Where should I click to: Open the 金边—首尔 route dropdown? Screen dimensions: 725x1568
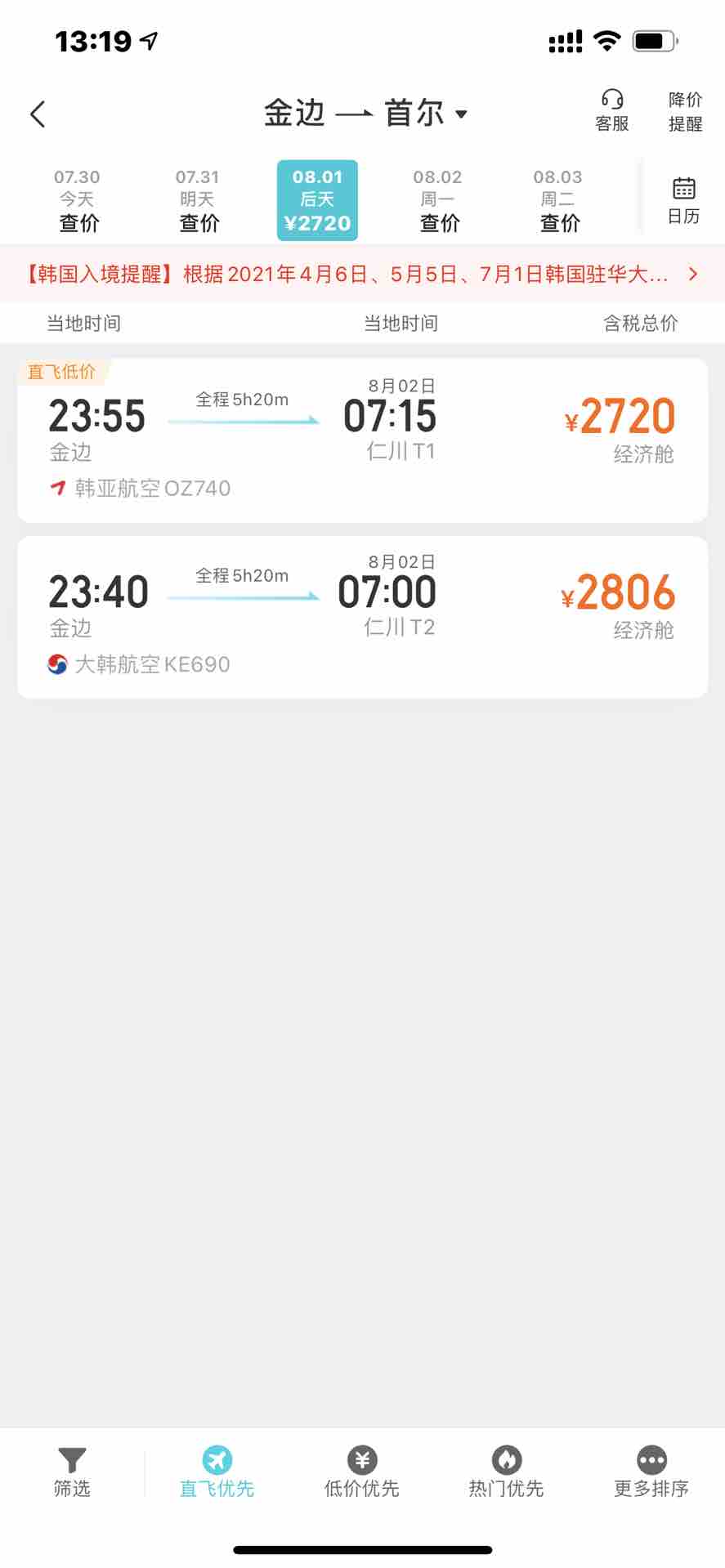365,114
